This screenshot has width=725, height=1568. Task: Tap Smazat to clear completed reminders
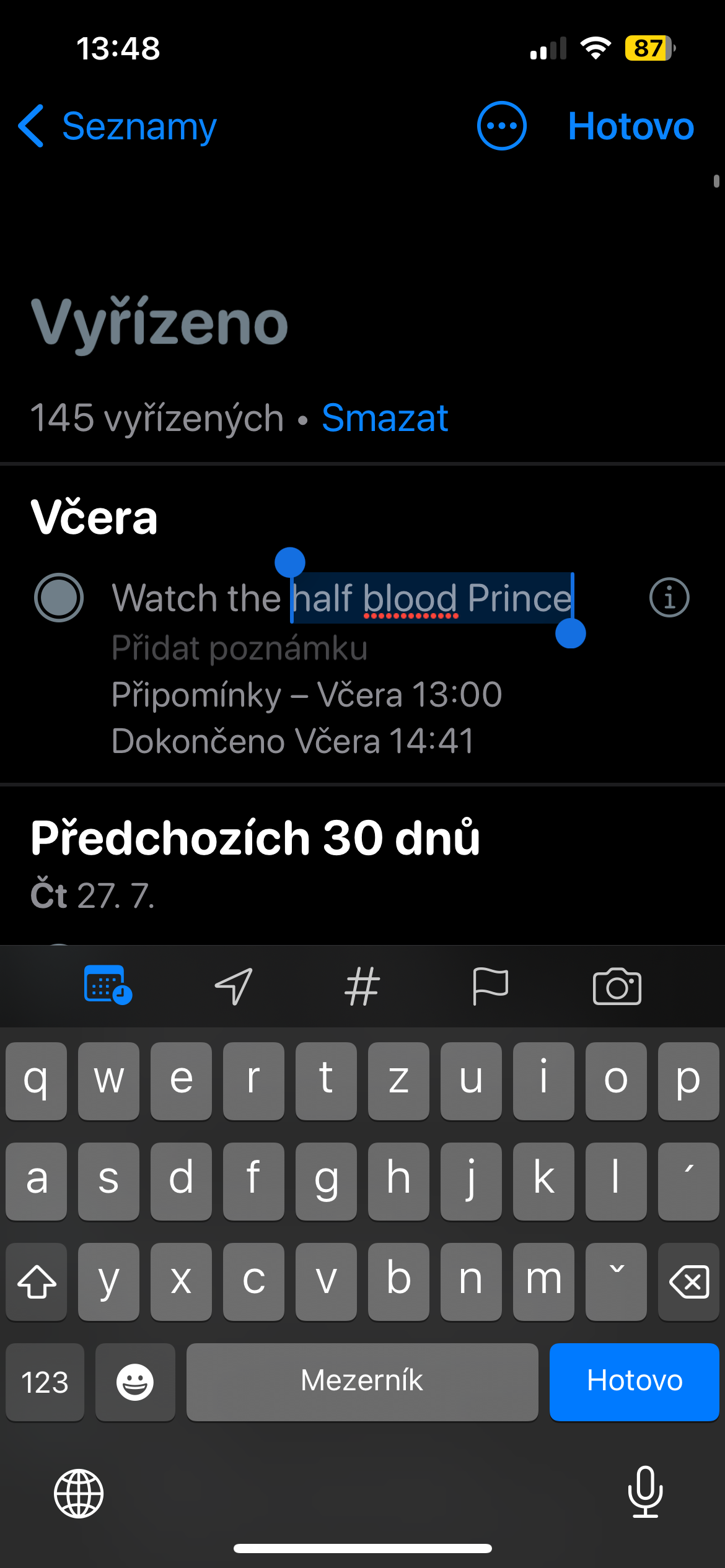click(385, 418)
